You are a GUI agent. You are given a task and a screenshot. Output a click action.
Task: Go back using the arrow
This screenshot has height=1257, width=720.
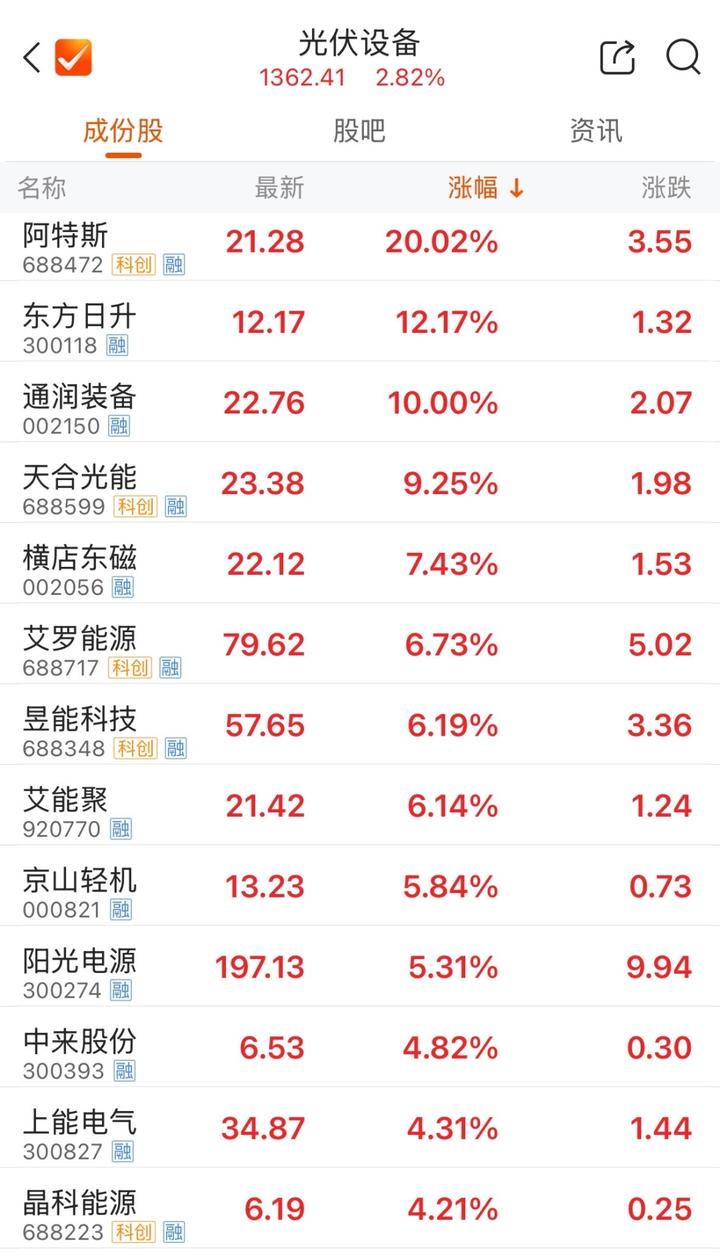[32, 58]
